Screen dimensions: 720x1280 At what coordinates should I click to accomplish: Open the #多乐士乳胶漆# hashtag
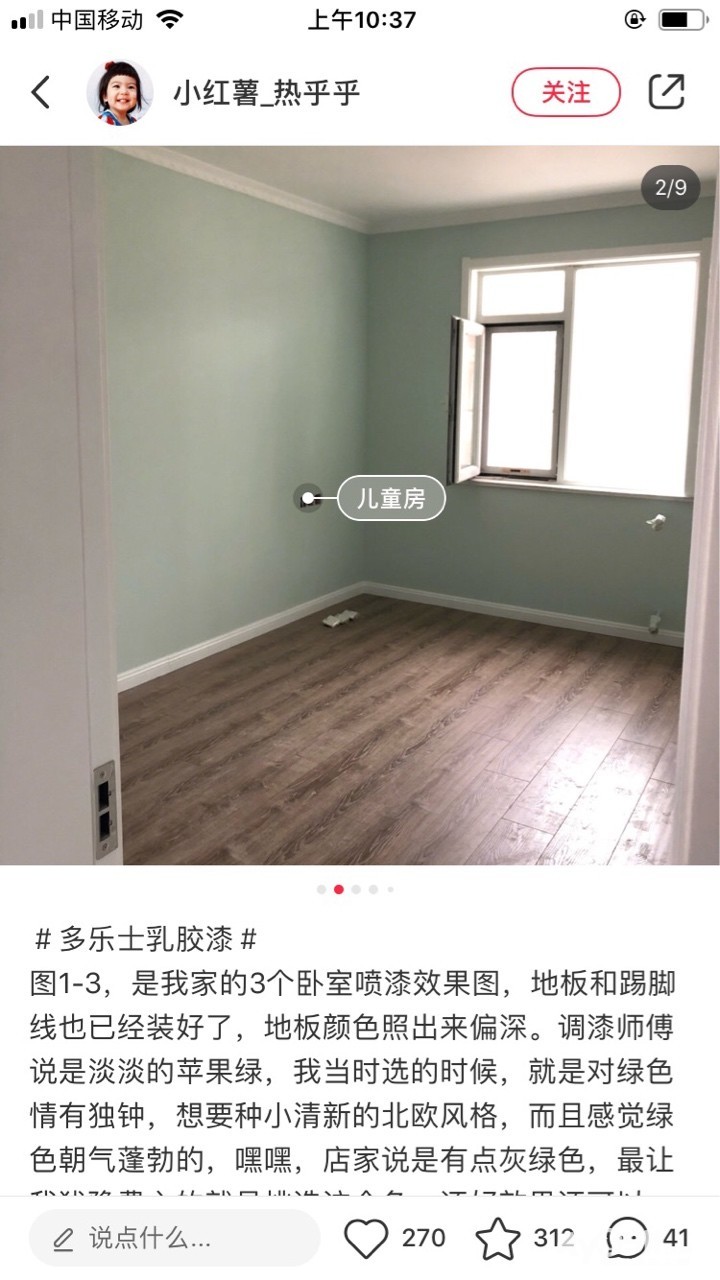(x=146, y=939)
